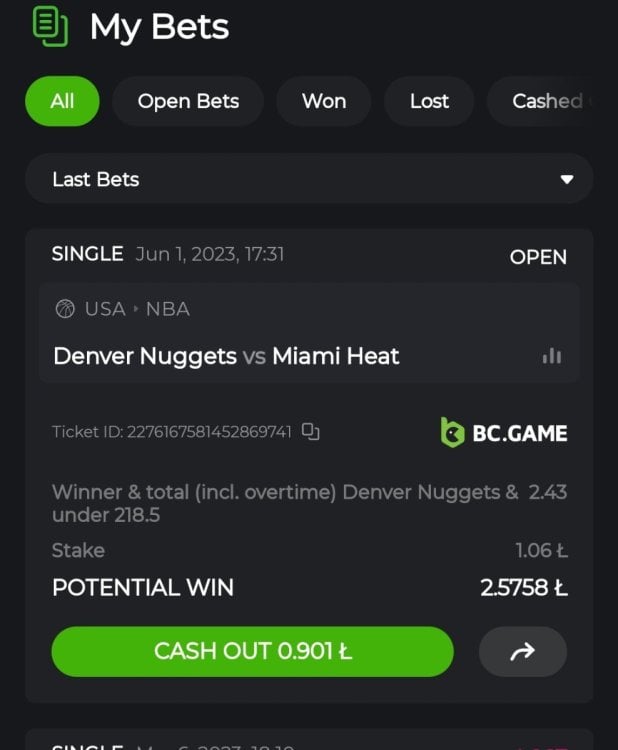Screen dimensions: 618x750
Task: Switch to the Cashed out filter
Action: pos(548,101)
